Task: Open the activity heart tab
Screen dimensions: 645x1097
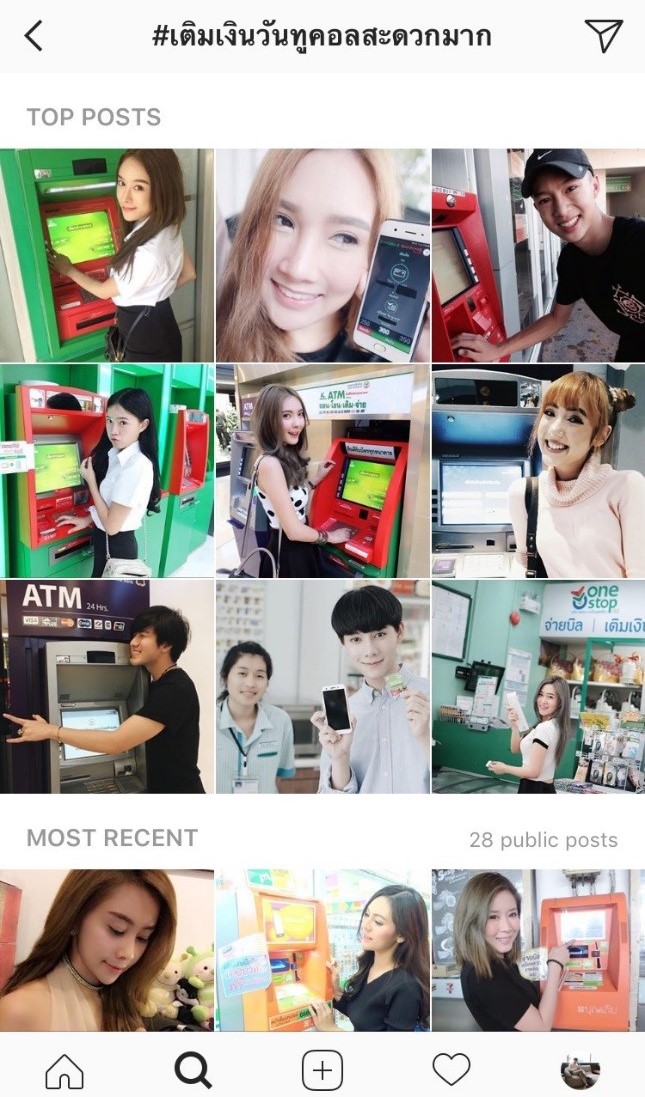Action: coord(451,1070)
